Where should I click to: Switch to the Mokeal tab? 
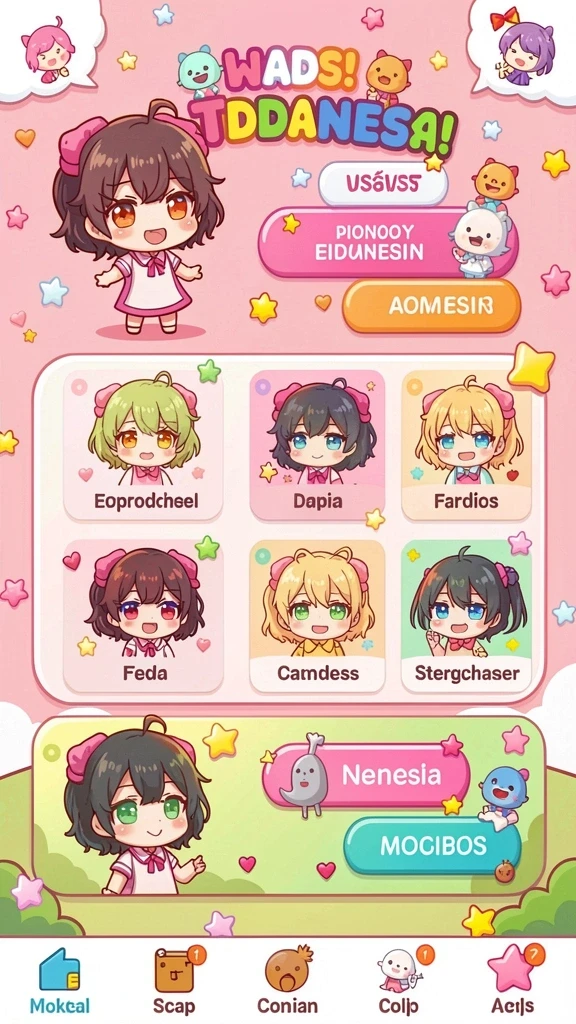point(60,981)
